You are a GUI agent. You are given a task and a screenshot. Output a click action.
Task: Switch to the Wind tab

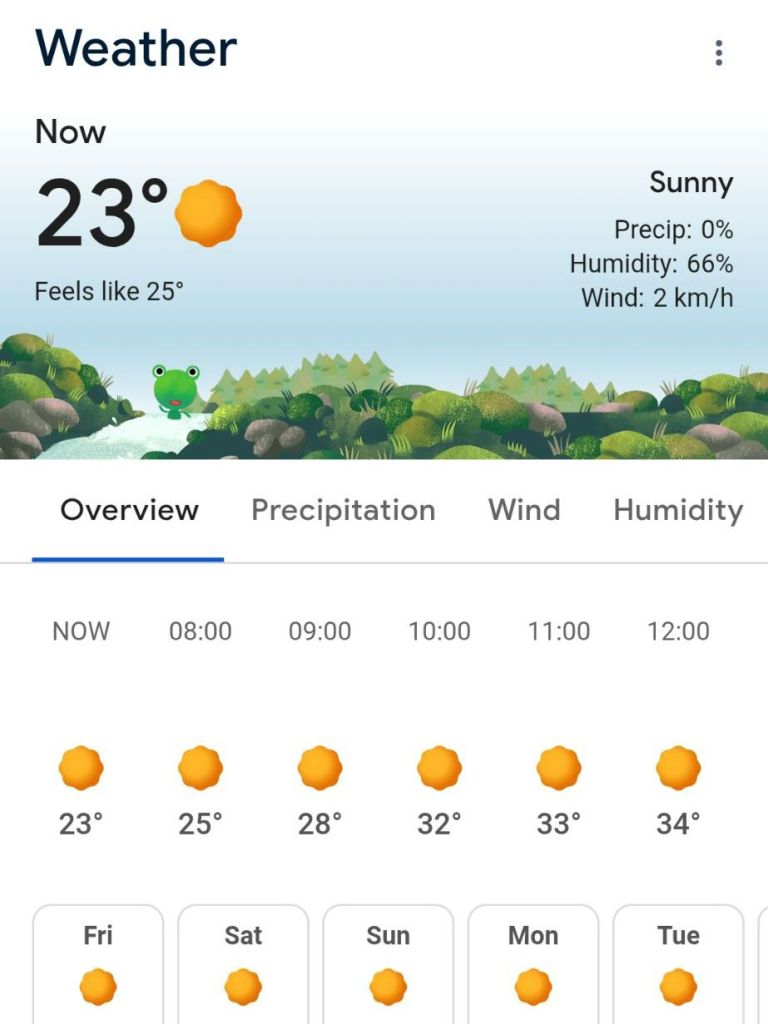click(524, 511)
